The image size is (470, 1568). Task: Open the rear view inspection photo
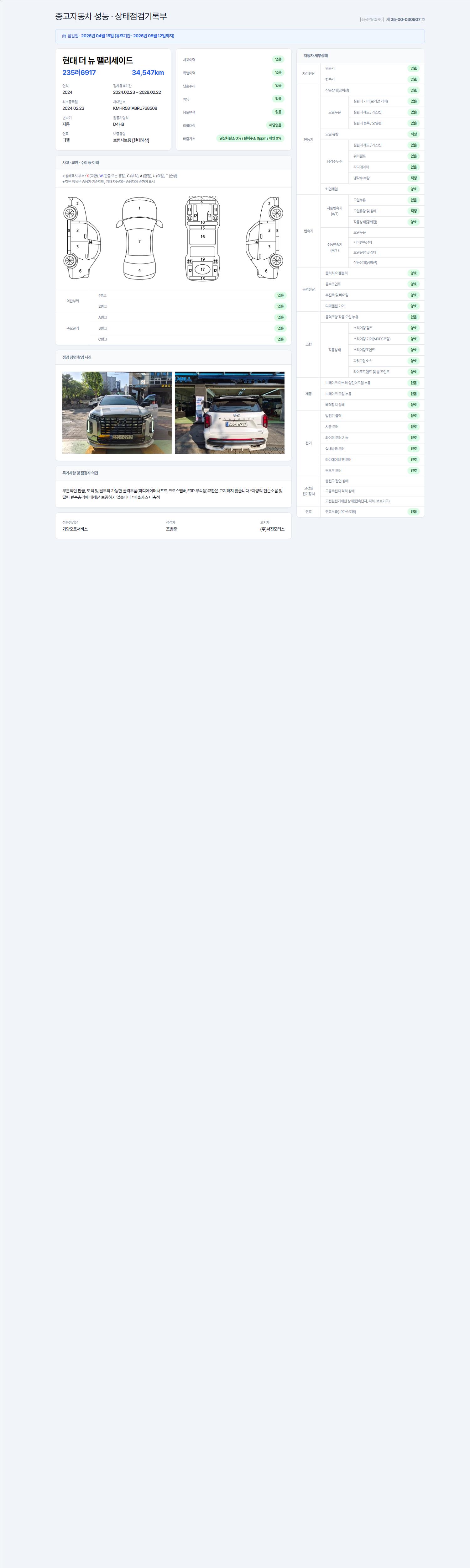click(229, 413)
